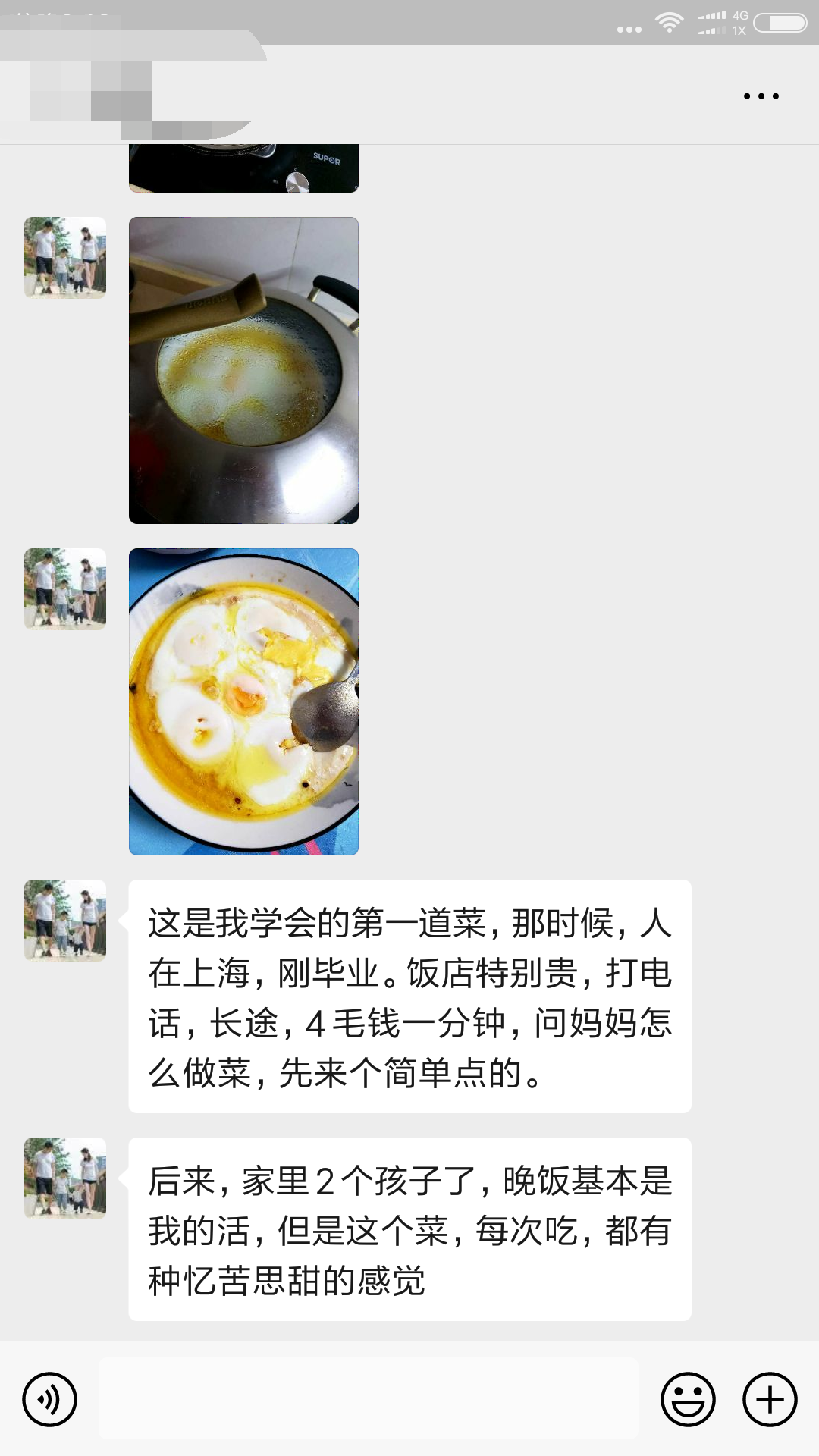Open the plus attachments menu
Viewport: 819px width, 1456px height.
point(770,1399)
